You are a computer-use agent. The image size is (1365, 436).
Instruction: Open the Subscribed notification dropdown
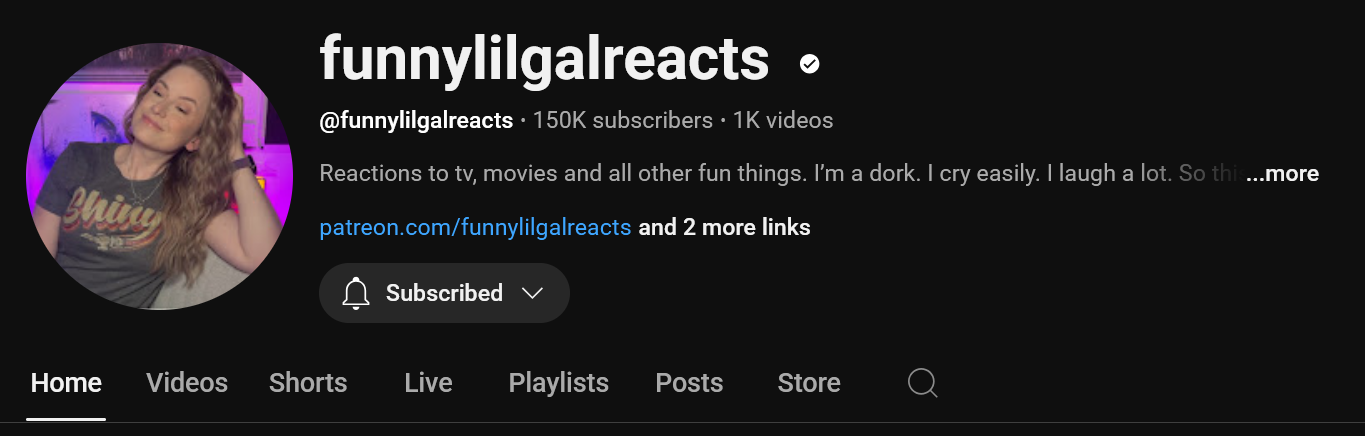444,293
